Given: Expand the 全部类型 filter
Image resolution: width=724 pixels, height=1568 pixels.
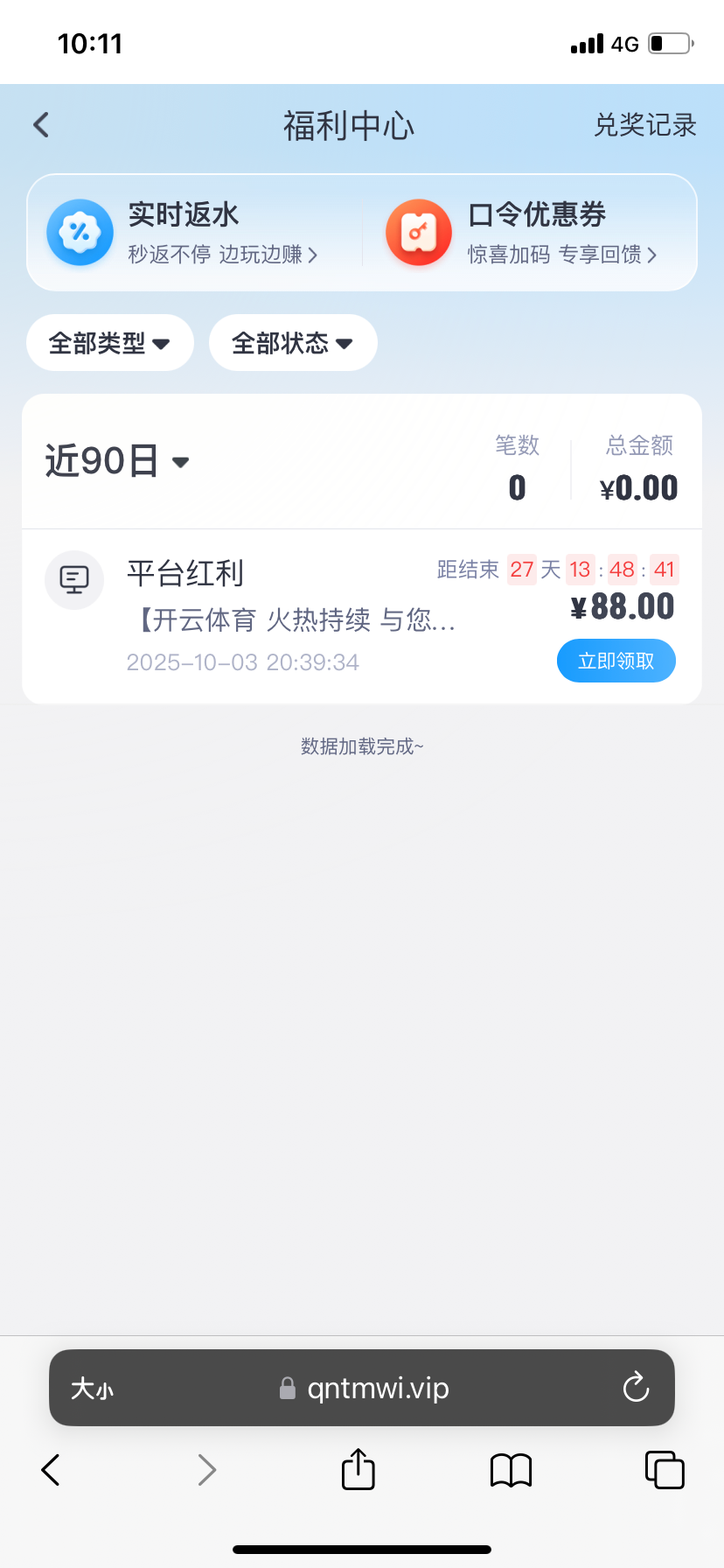Looking at the screenshot, I should point(109,343).
